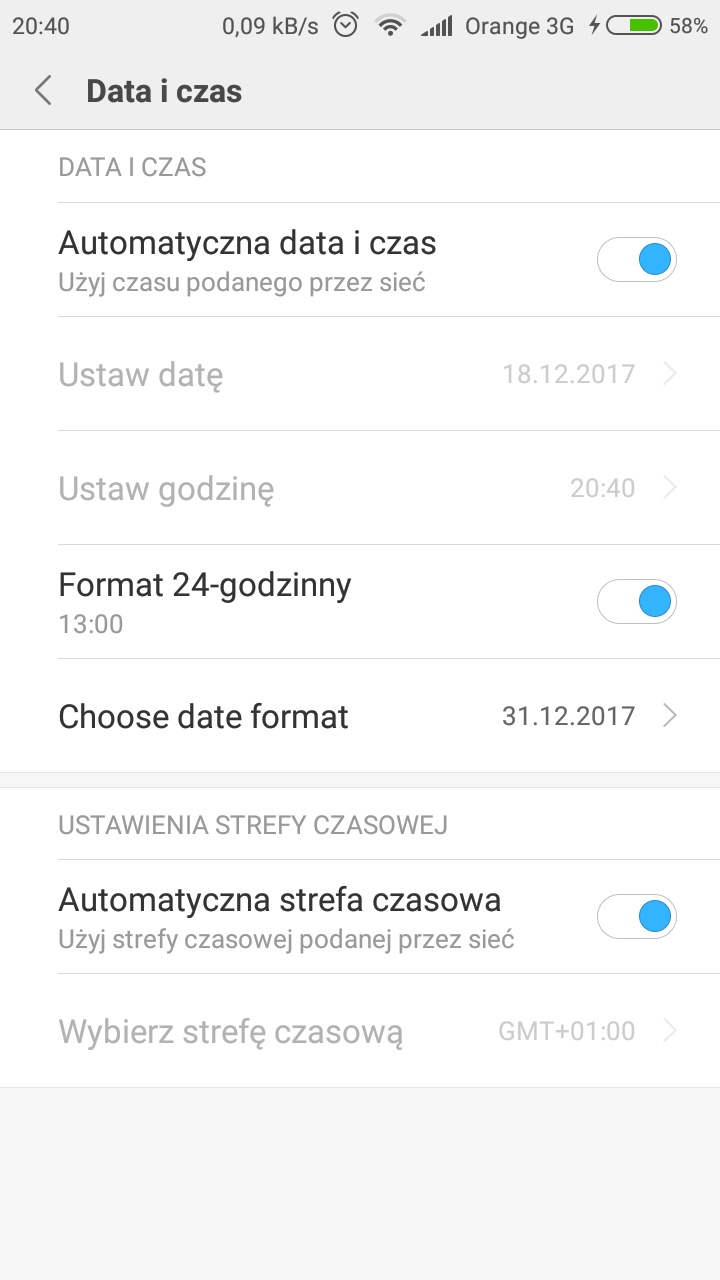This screenshot has height=1280, width=720.
Task: Go back from Data i czas
Action: 43,91
